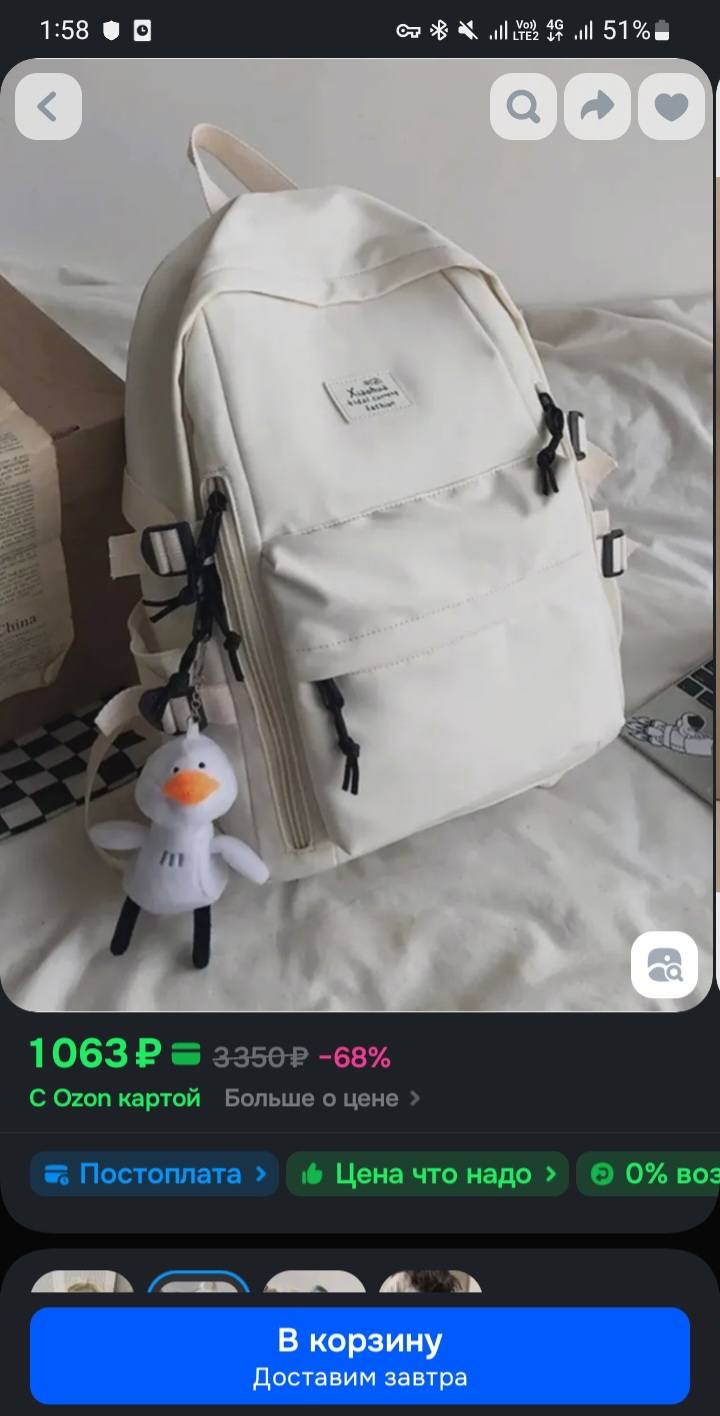The image size is (720, 1416).
Task: Select the 0% installment chip
Action: point(650,1174)
